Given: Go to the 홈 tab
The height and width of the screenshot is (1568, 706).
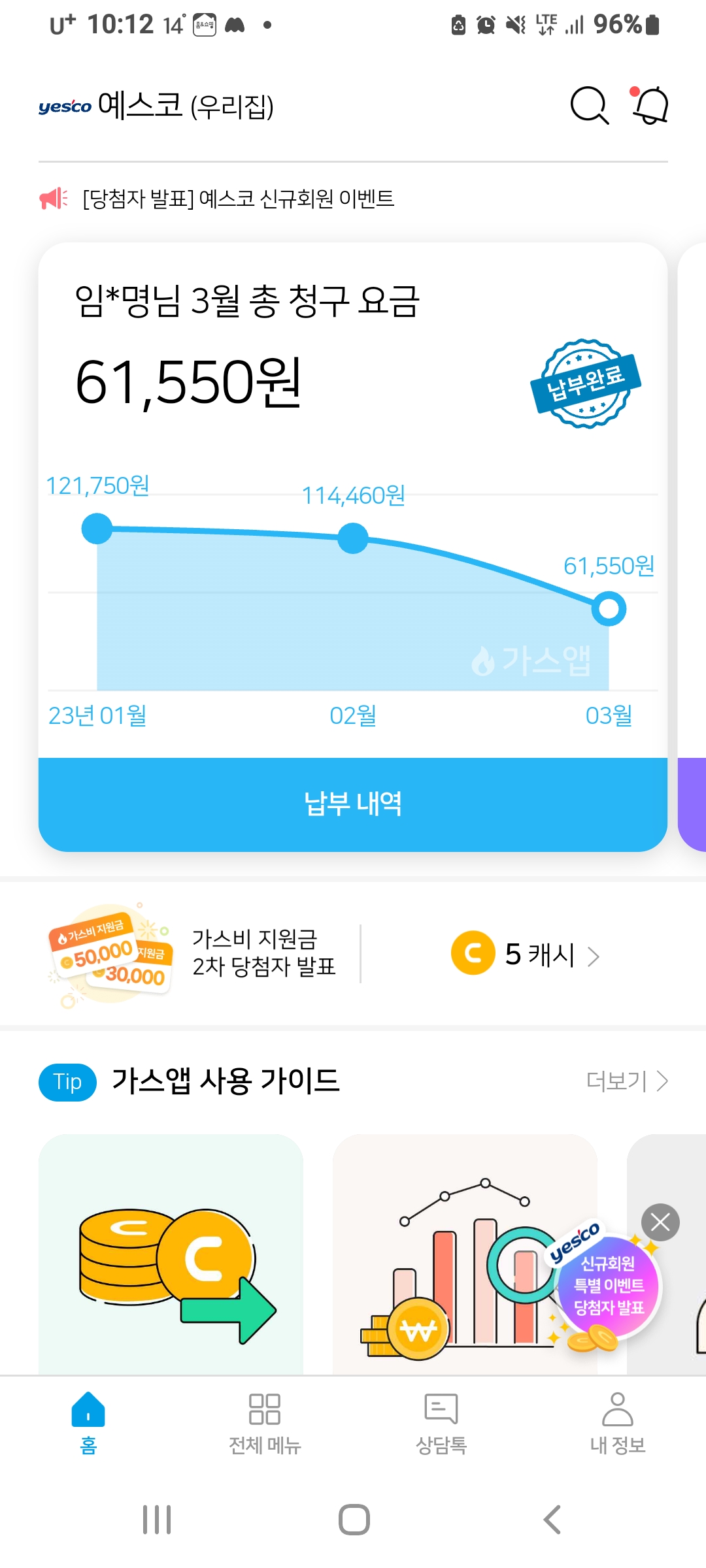Looking at the screenshot, I should coord(88,1422).
